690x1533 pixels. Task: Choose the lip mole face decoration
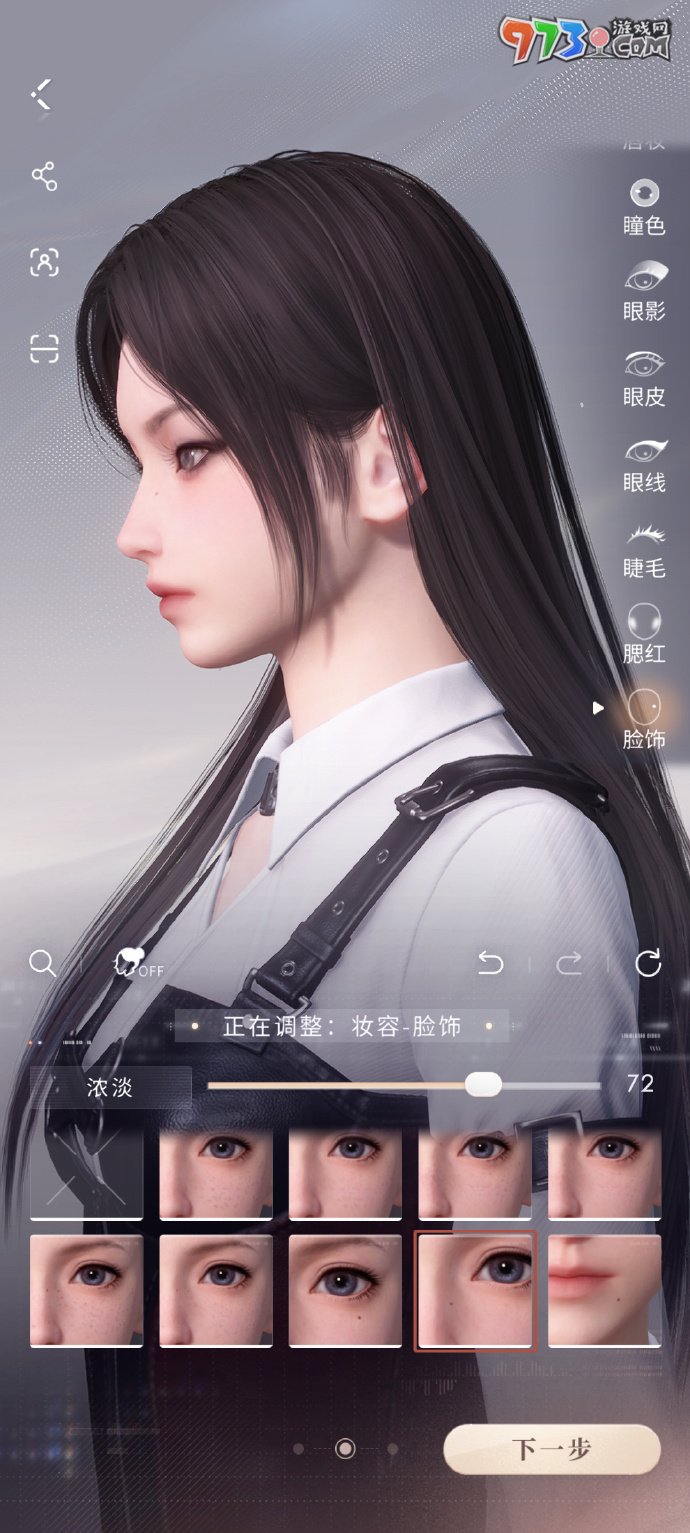coord(604,1291)
